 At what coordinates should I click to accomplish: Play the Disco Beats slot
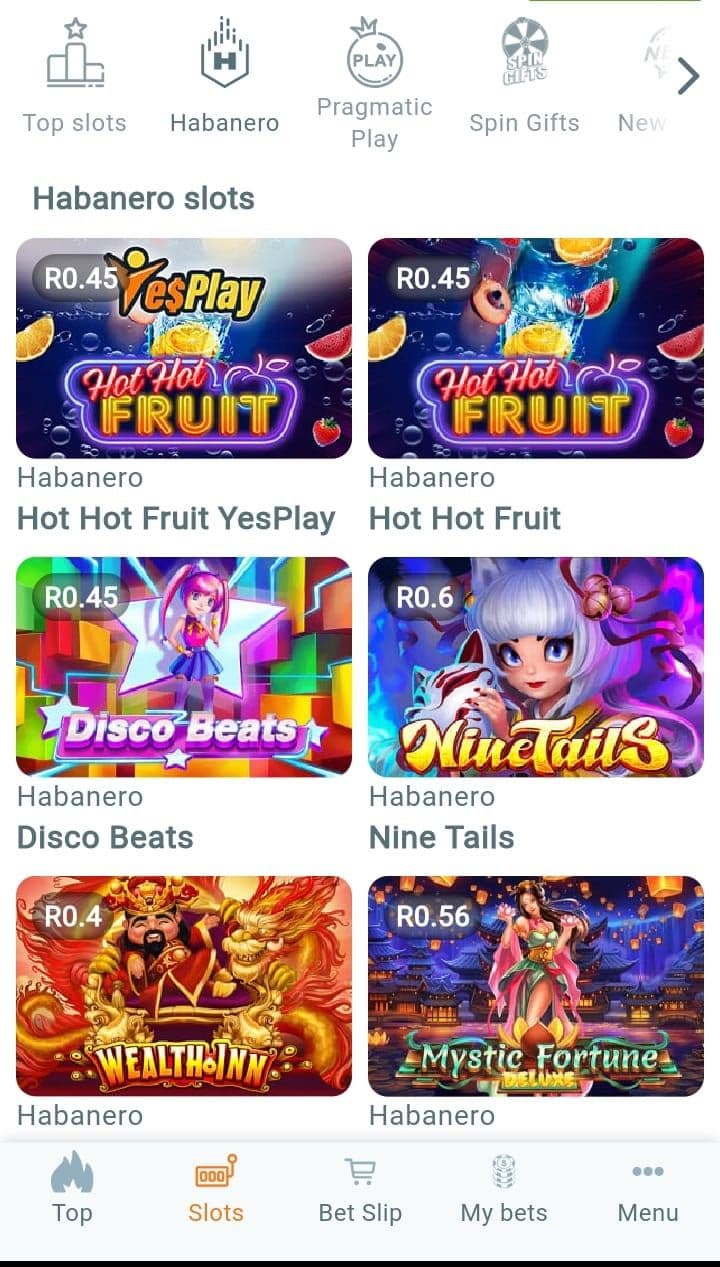[184, 667]
